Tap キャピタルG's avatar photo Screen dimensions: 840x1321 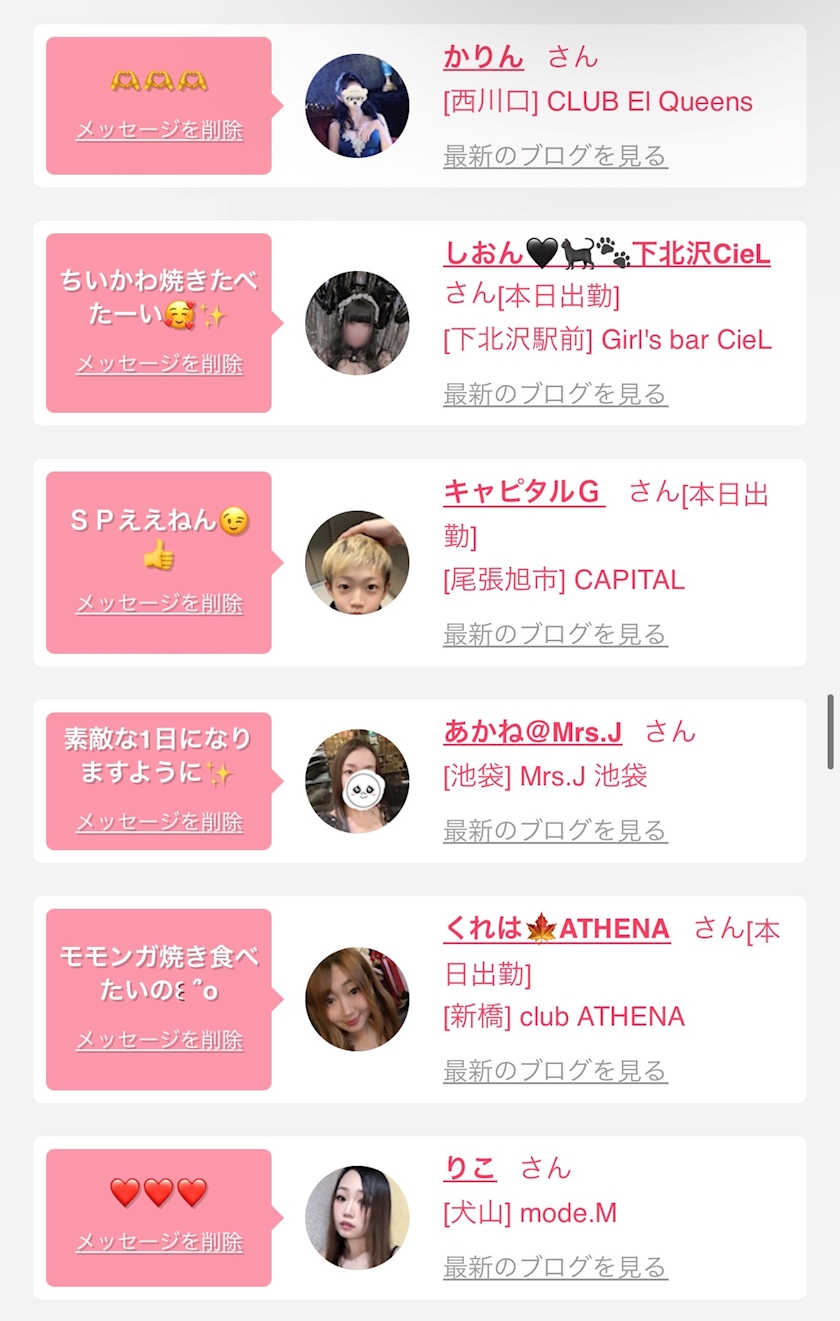click(x=357, y=562)
